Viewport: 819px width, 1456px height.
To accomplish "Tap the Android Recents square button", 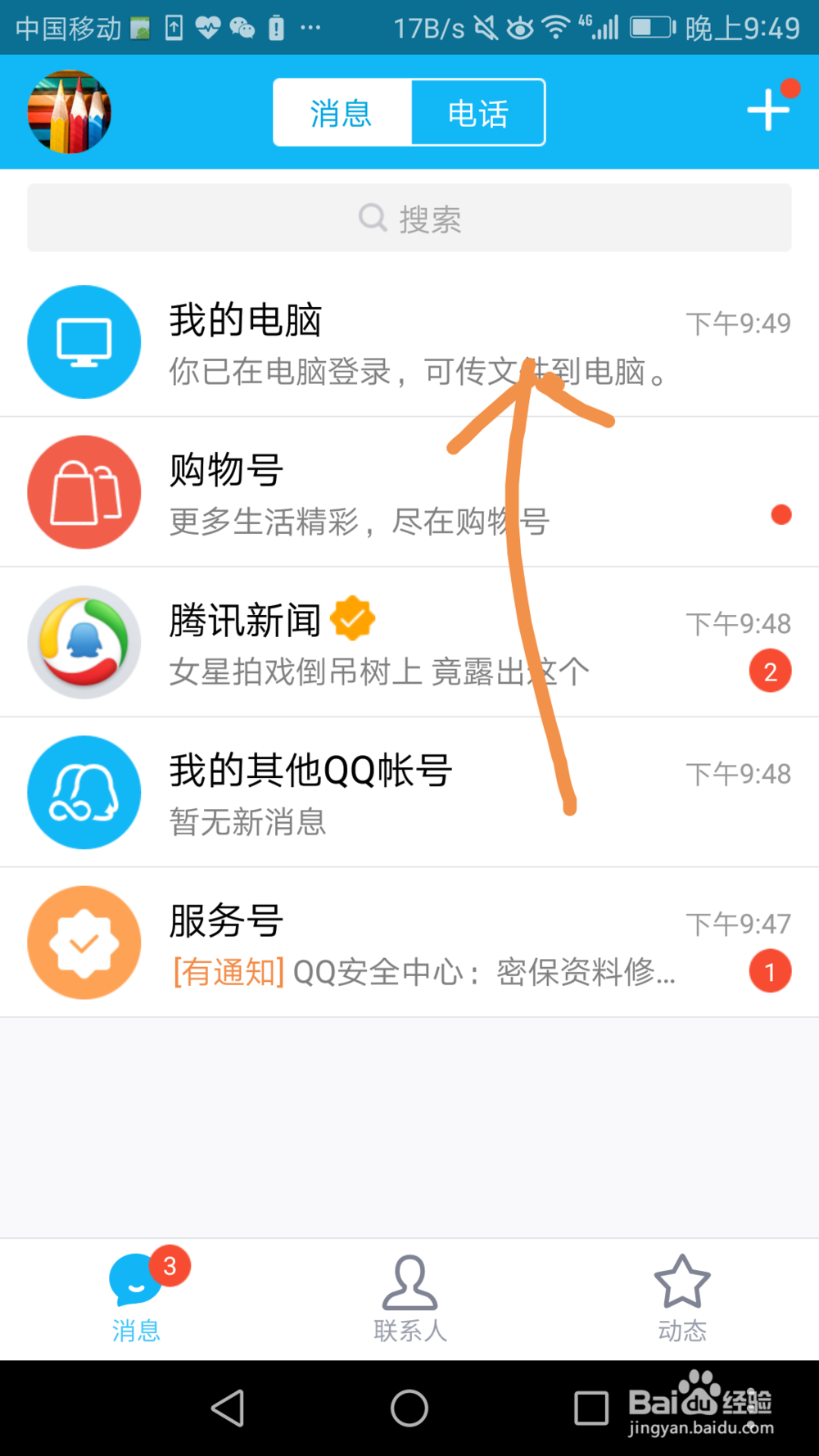I will coord(592,1407).
